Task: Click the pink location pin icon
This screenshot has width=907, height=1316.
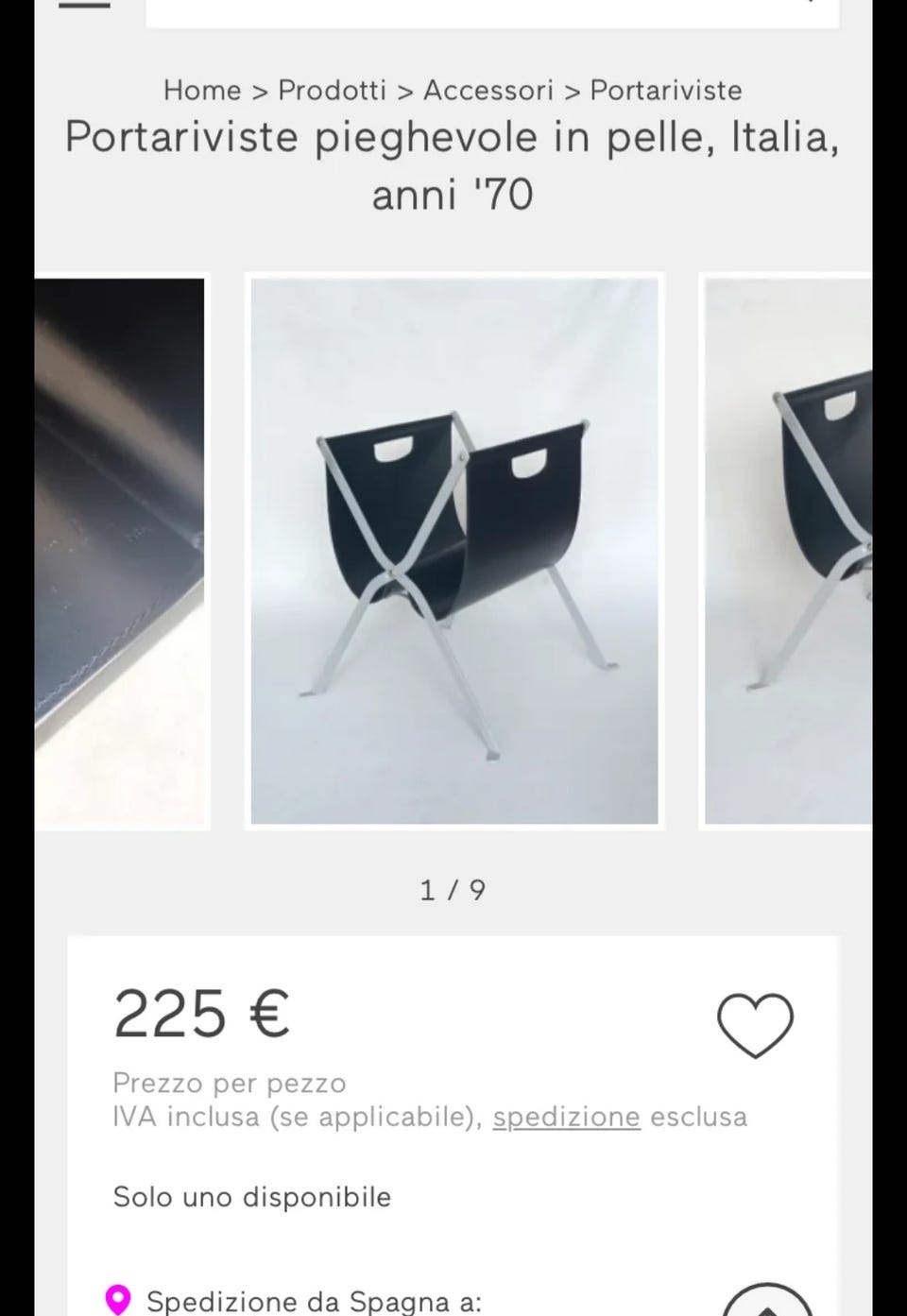Action: (118, 1301)
